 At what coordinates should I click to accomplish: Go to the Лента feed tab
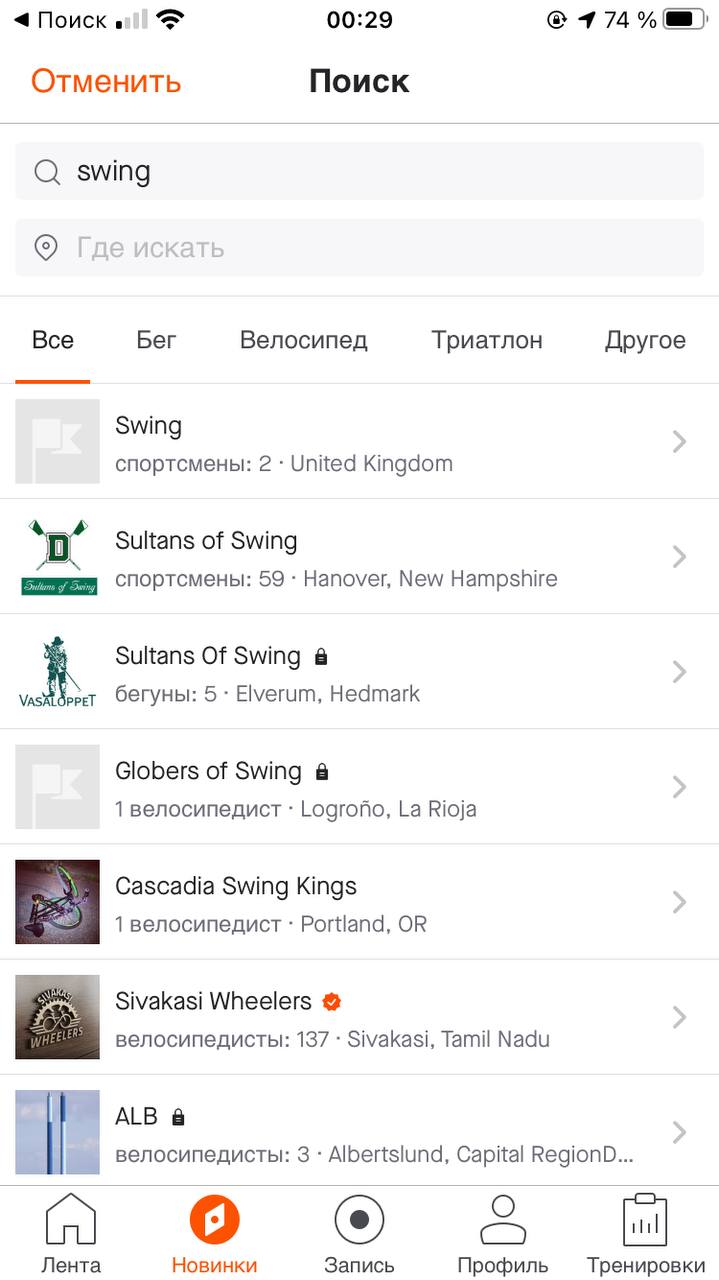click(x=71, y=1233)
